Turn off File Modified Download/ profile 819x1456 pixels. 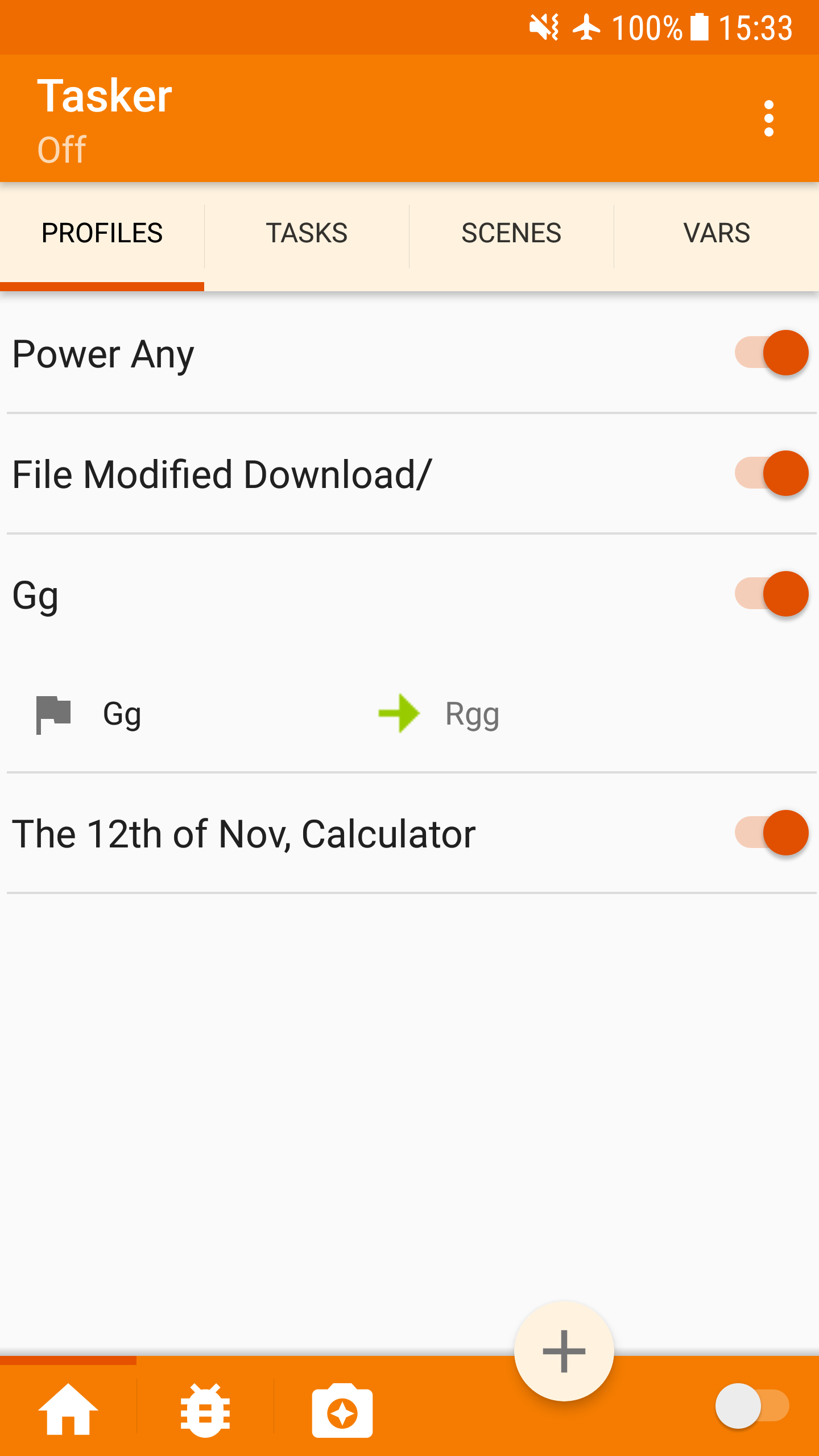(x=771, y=473)
